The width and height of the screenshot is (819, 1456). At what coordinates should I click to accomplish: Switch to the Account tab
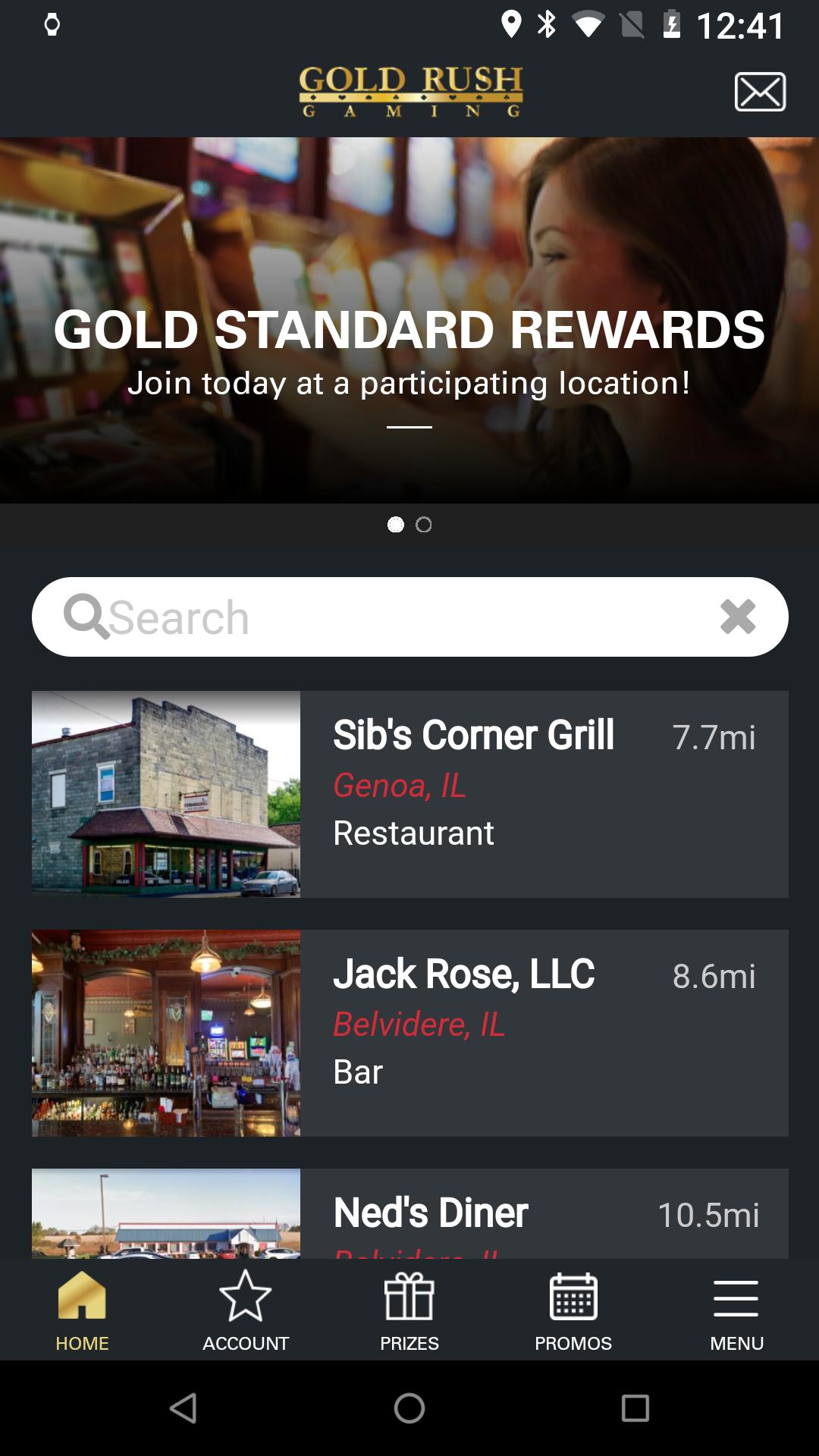[246, 1310]
